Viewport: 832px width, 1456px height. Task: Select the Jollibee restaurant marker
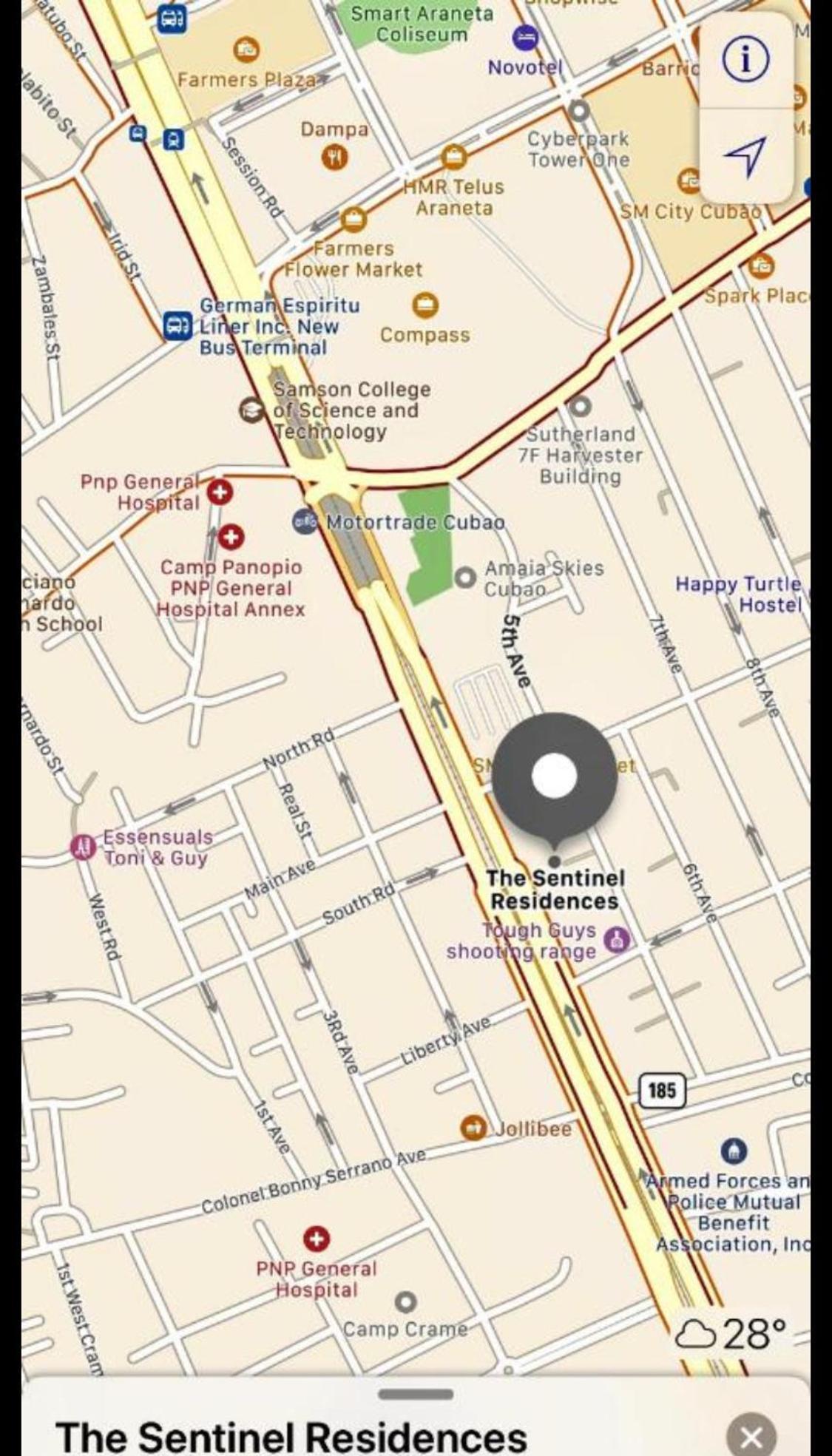pyautogui.click(x=473, y=1127)
